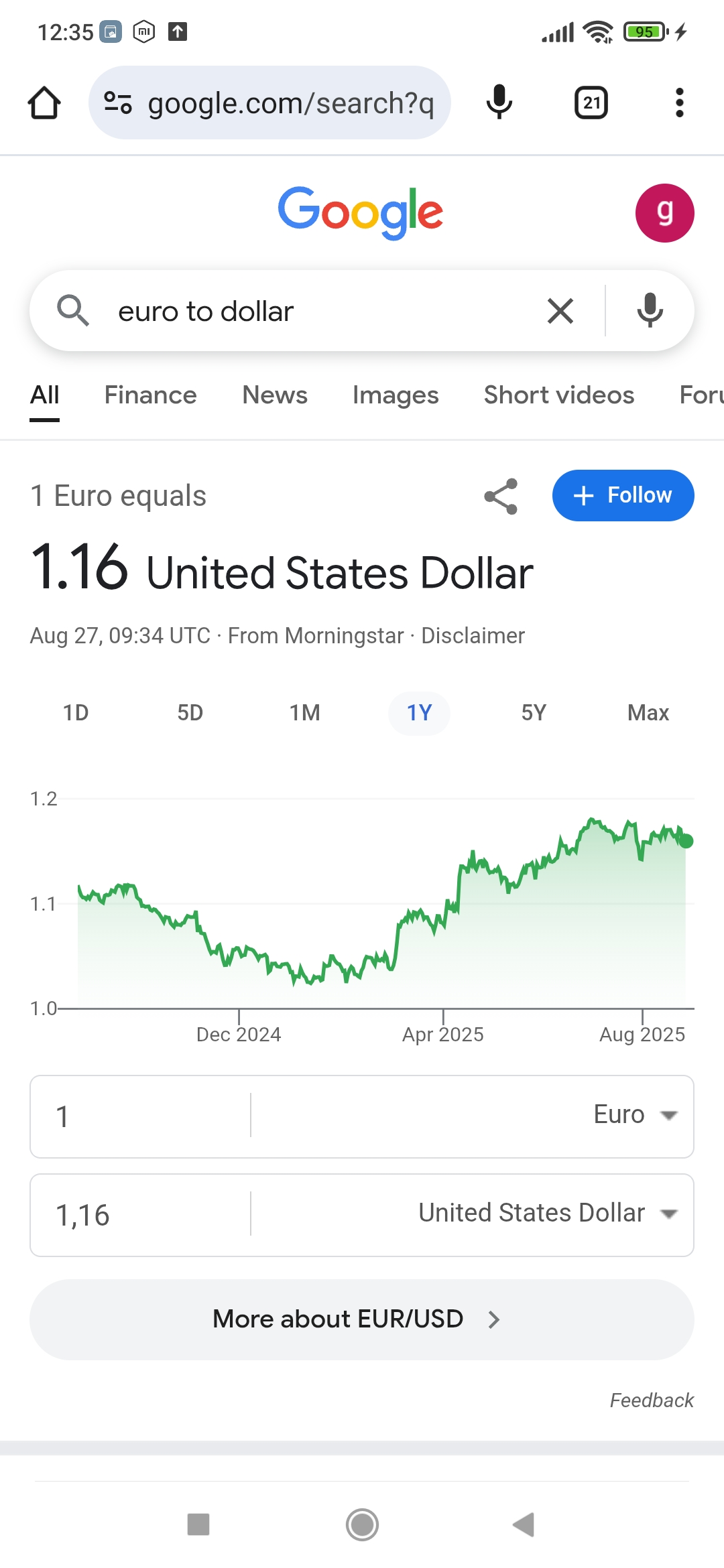724x1568 pixels.
Task: Clear the search query text
Action: click(x=560, y=311)
